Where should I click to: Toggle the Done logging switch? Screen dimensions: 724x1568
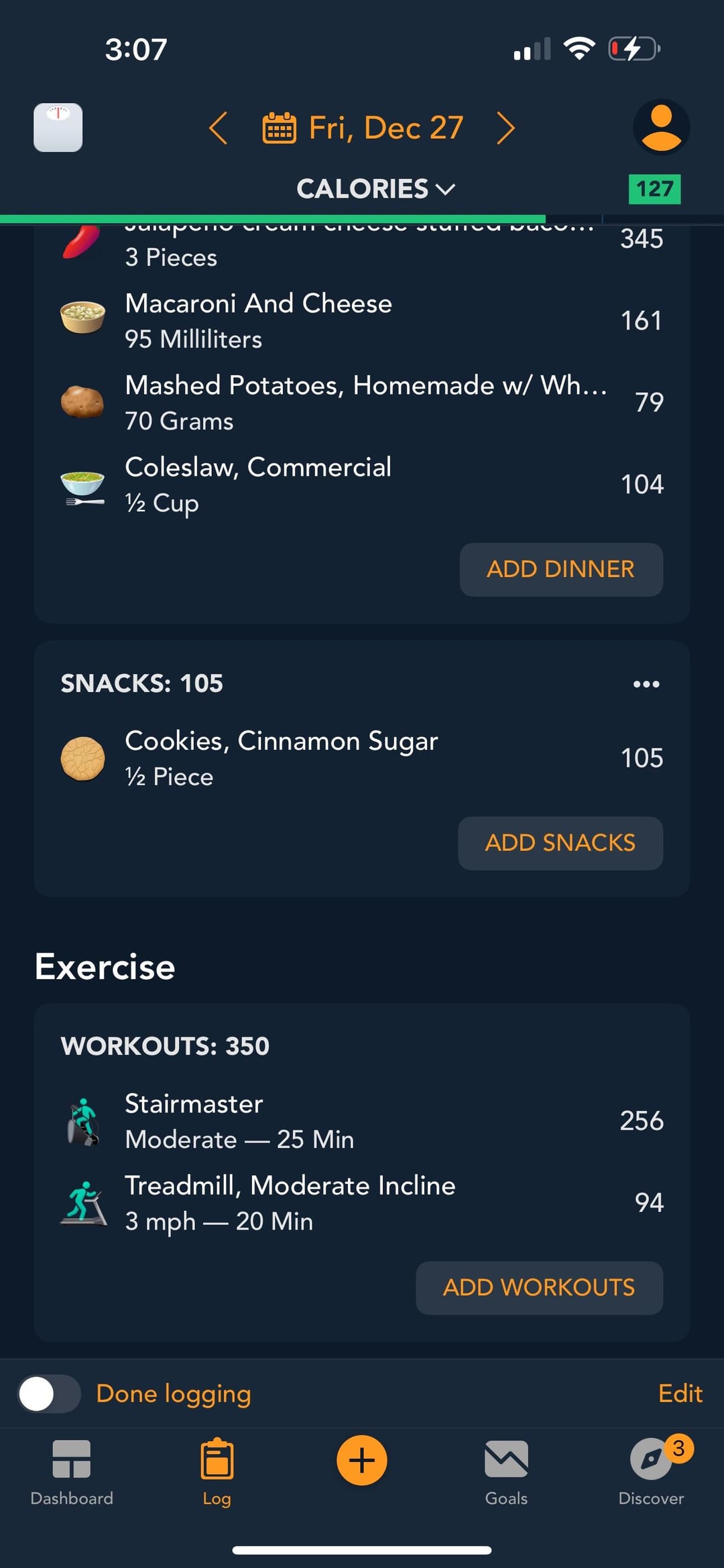48,1394
